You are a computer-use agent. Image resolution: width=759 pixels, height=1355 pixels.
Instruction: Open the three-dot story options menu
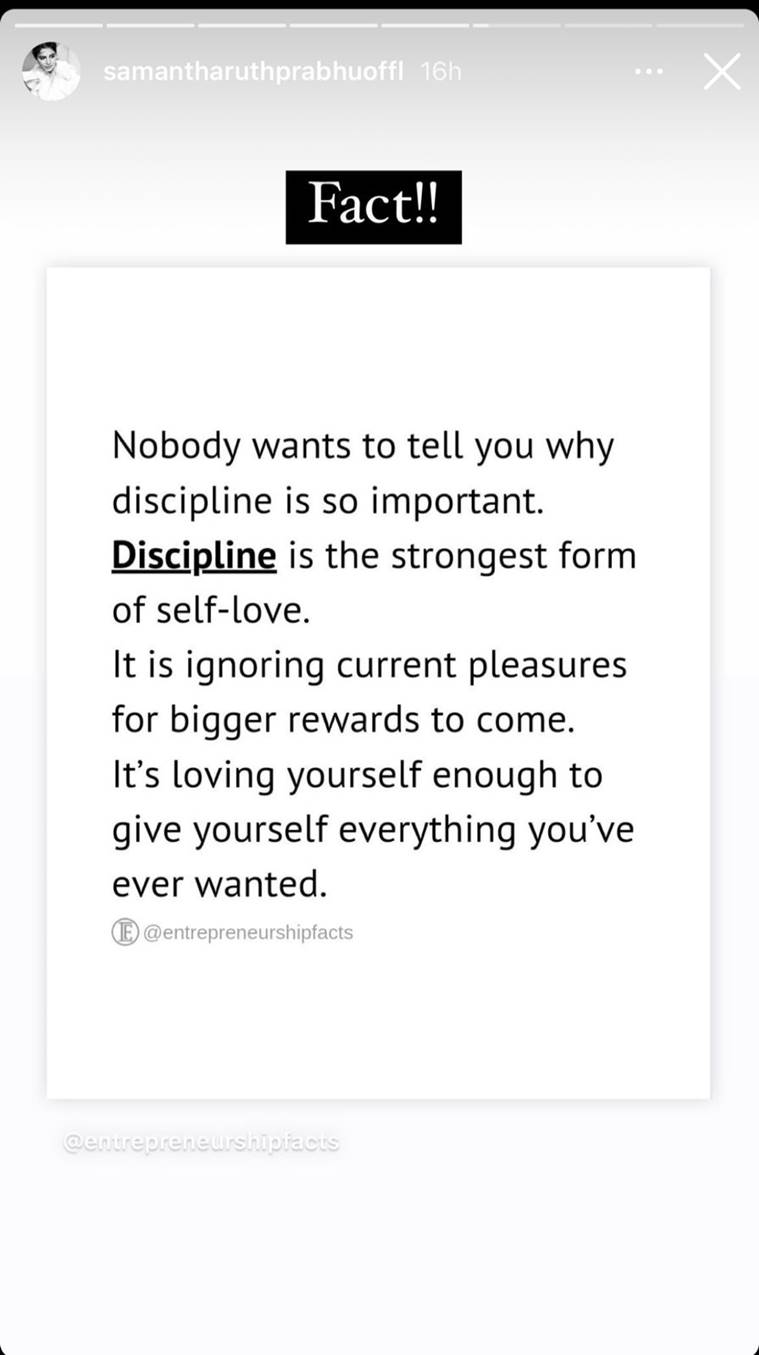pos(649,72)
